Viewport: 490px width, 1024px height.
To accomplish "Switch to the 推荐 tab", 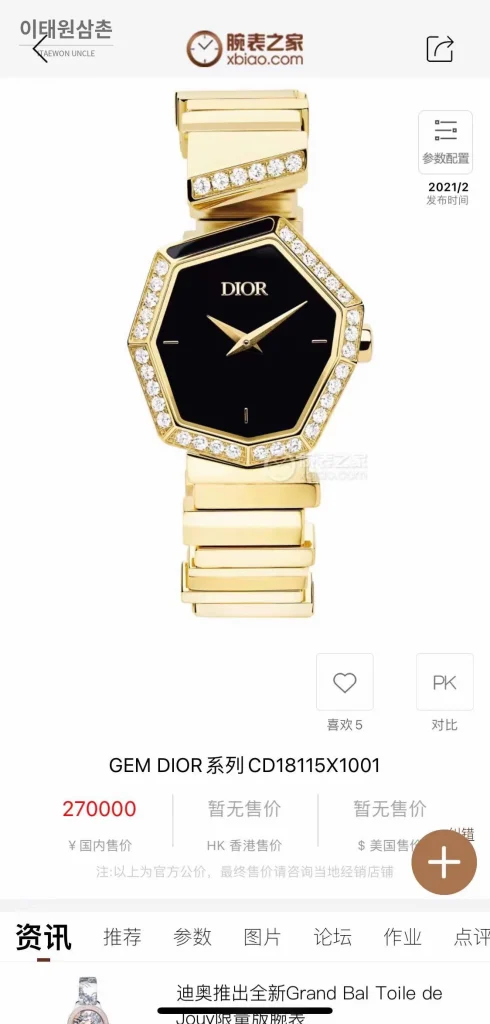I will (x=122, y=937).
